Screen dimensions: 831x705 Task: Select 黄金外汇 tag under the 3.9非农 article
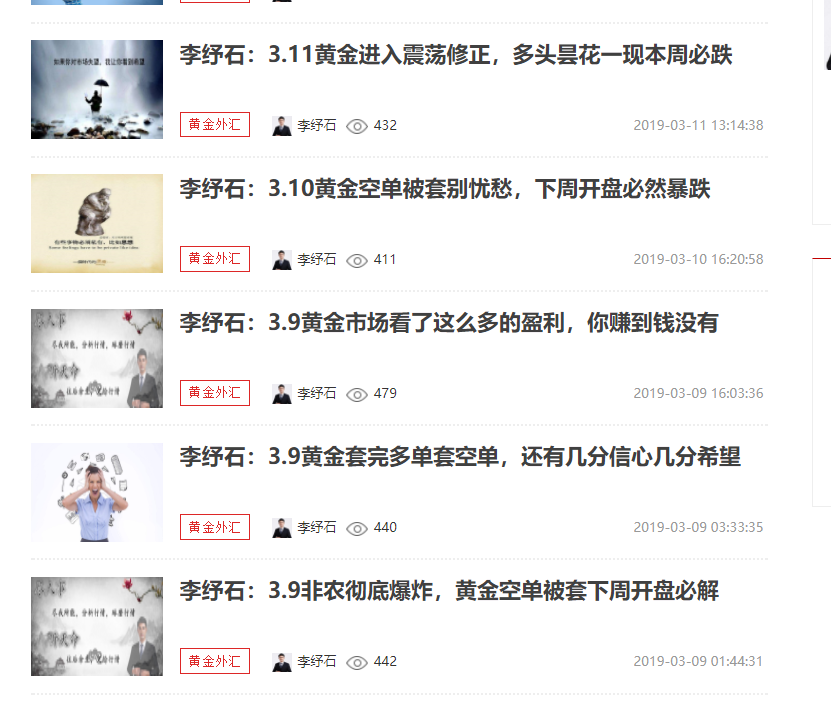215,661
